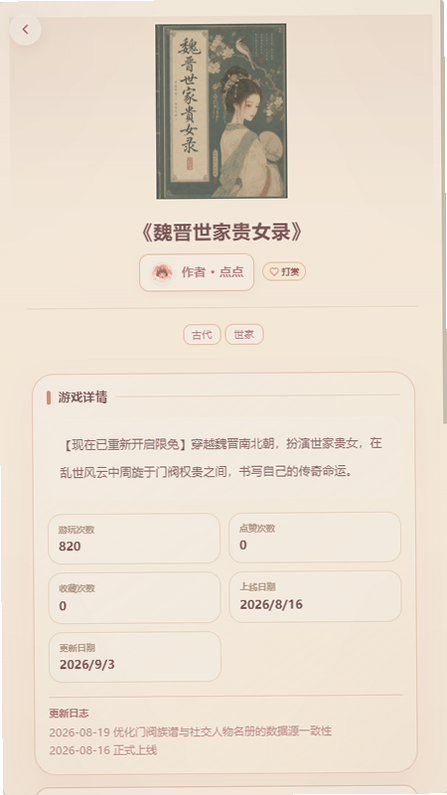Open the 魏晋世家贵女录 cover image

(221, 111)
